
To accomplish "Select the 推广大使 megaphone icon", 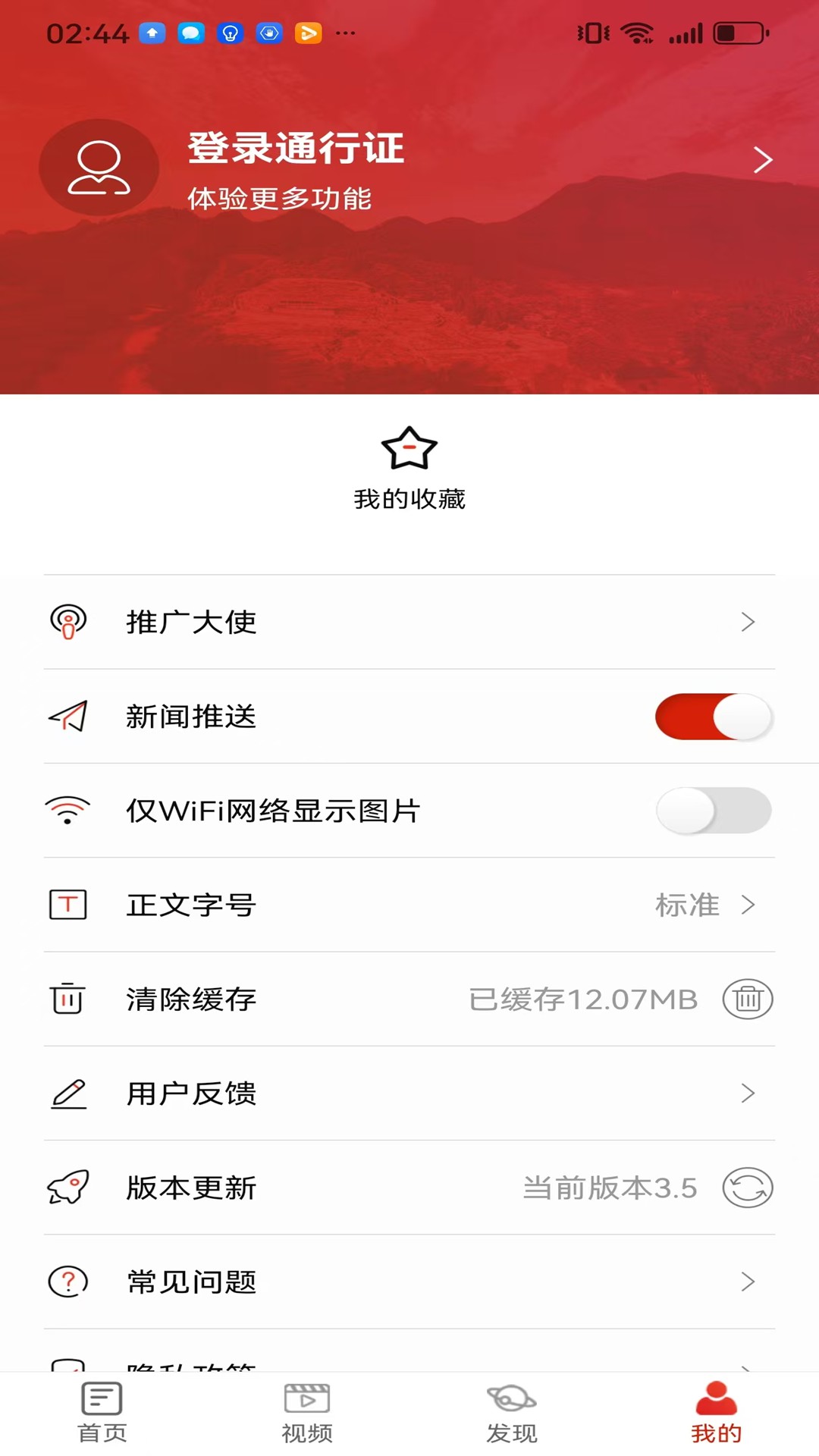I will (x=69, y=623).
